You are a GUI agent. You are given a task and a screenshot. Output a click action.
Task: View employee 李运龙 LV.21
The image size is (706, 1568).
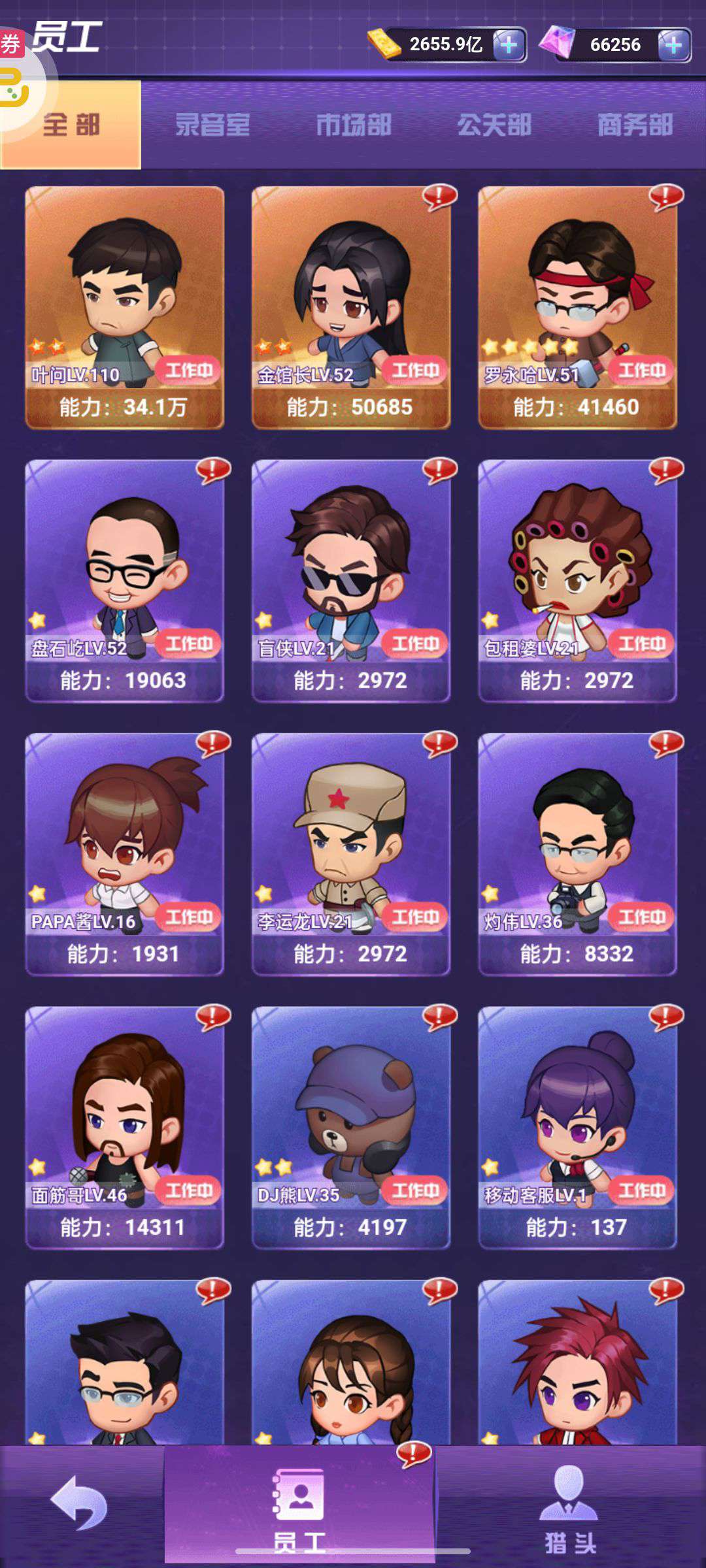351,855
